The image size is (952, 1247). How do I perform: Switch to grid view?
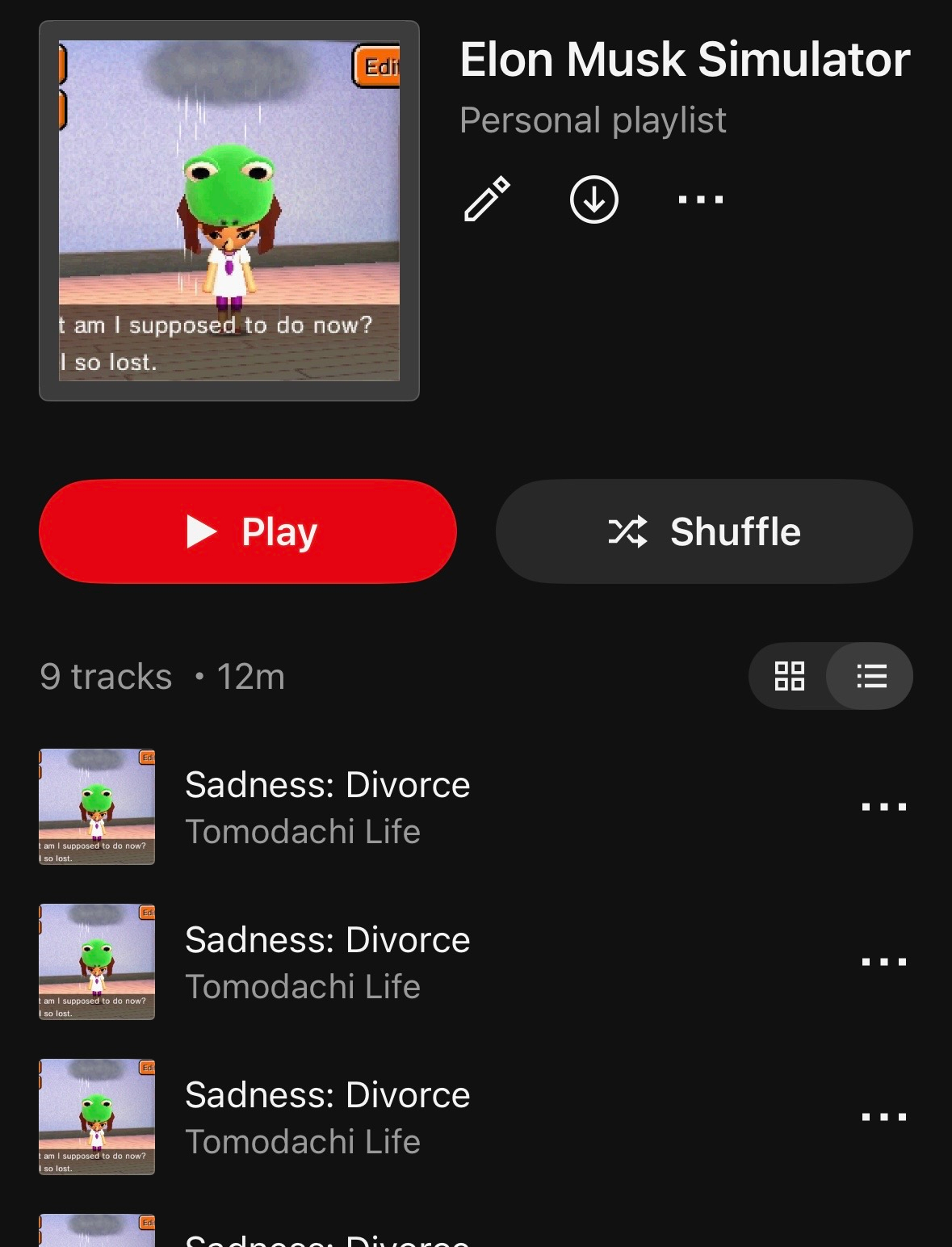click(789, 676)
